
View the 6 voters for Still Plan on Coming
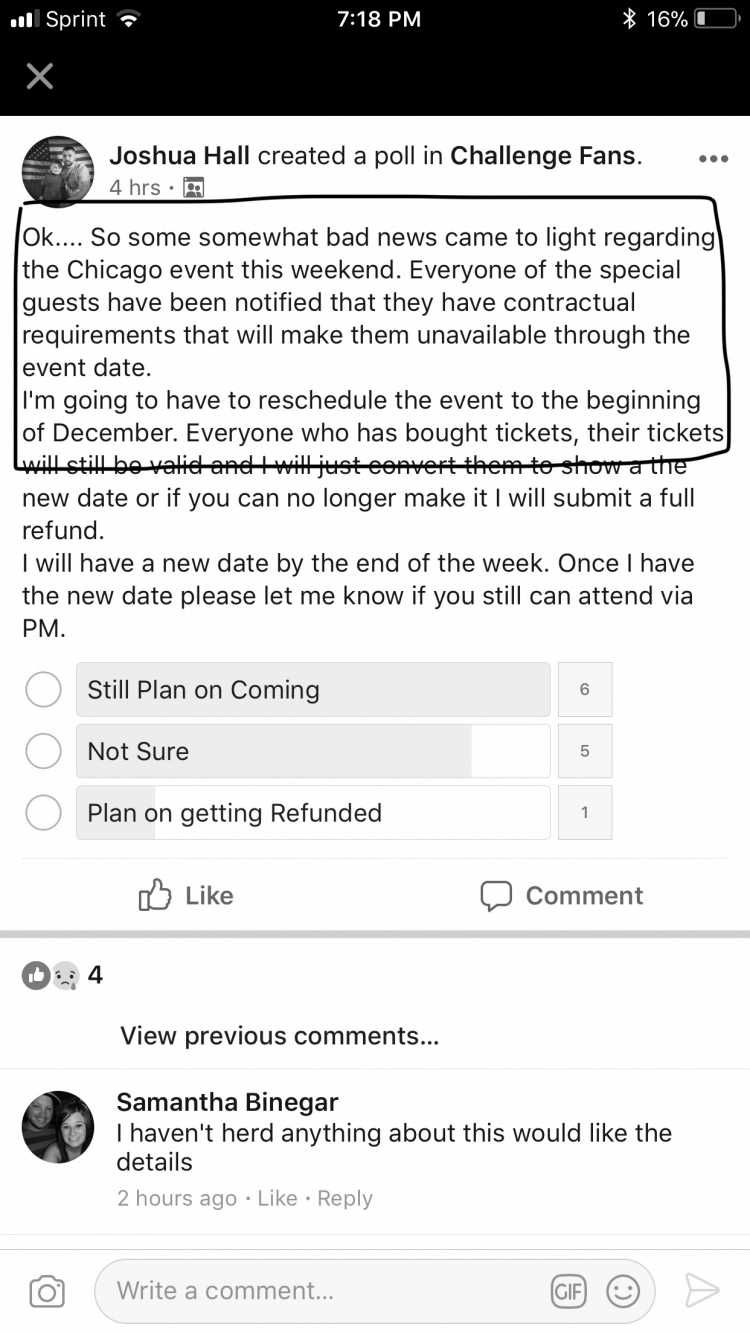pos(585,689)
